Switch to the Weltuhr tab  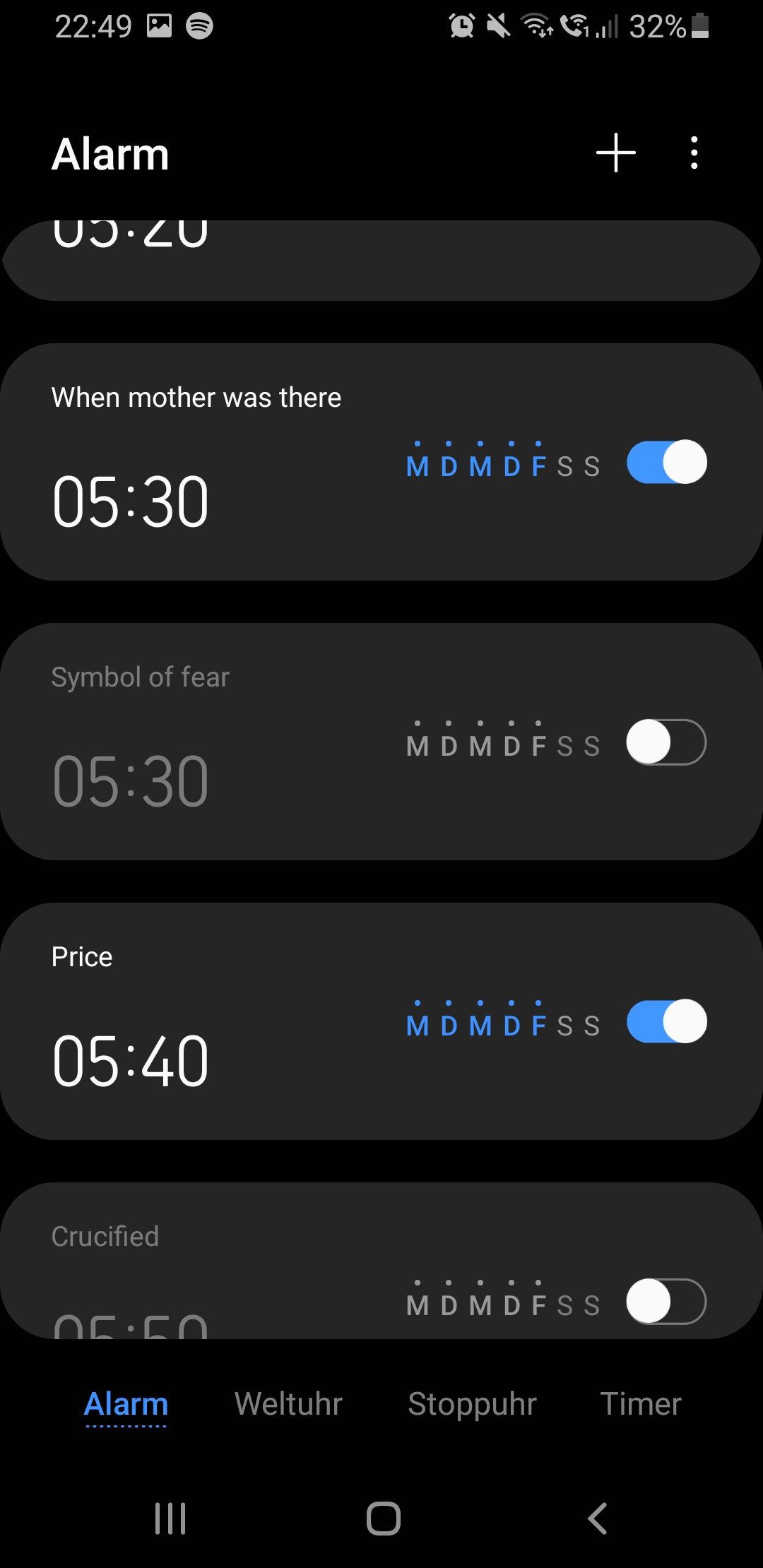tap(288, 1404)
